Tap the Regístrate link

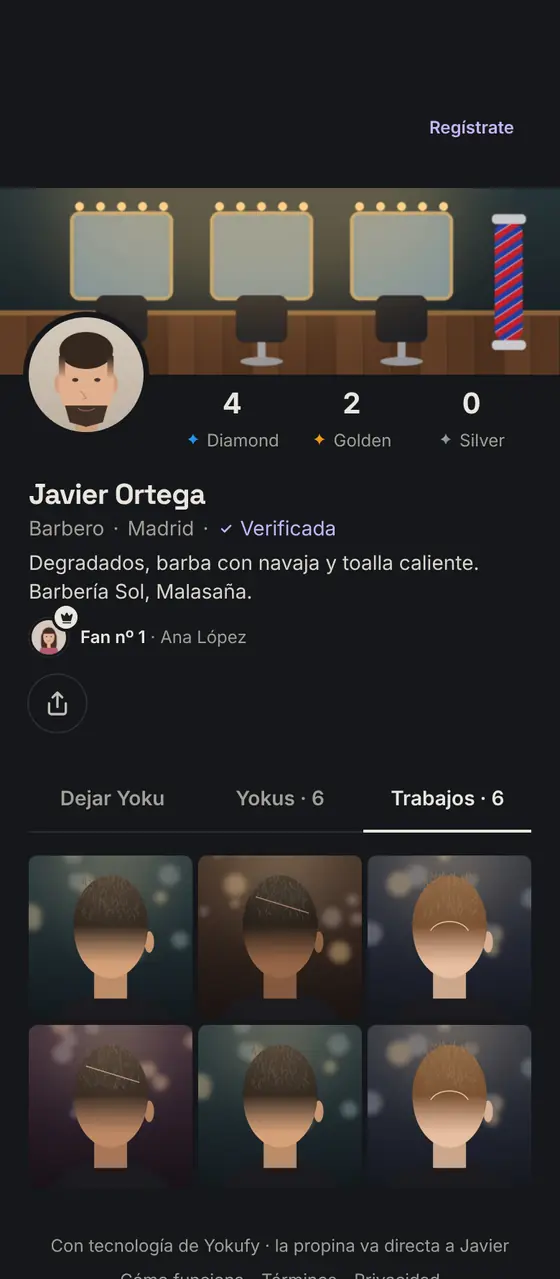(x=471, y=128)
